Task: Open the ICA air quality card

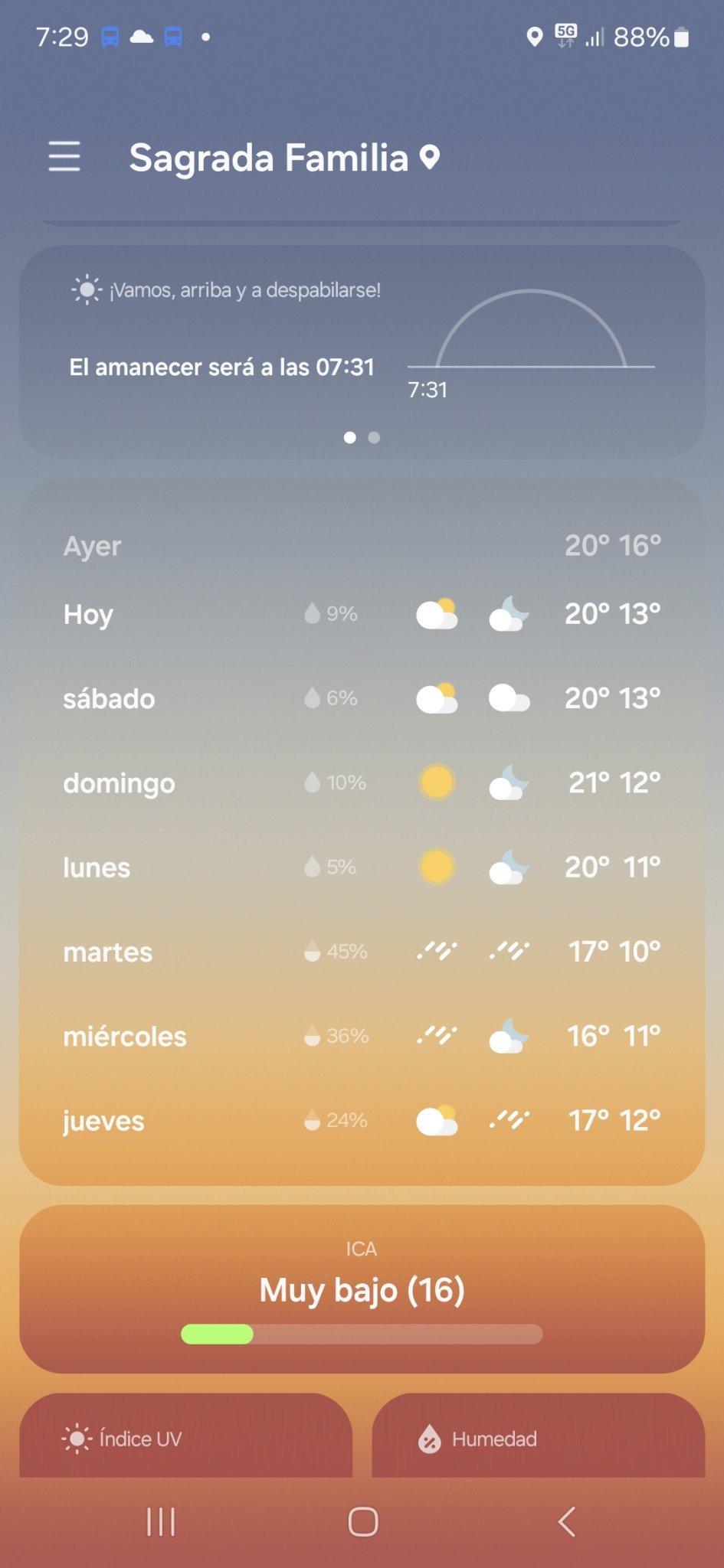Action: (x=362, y=1289)
